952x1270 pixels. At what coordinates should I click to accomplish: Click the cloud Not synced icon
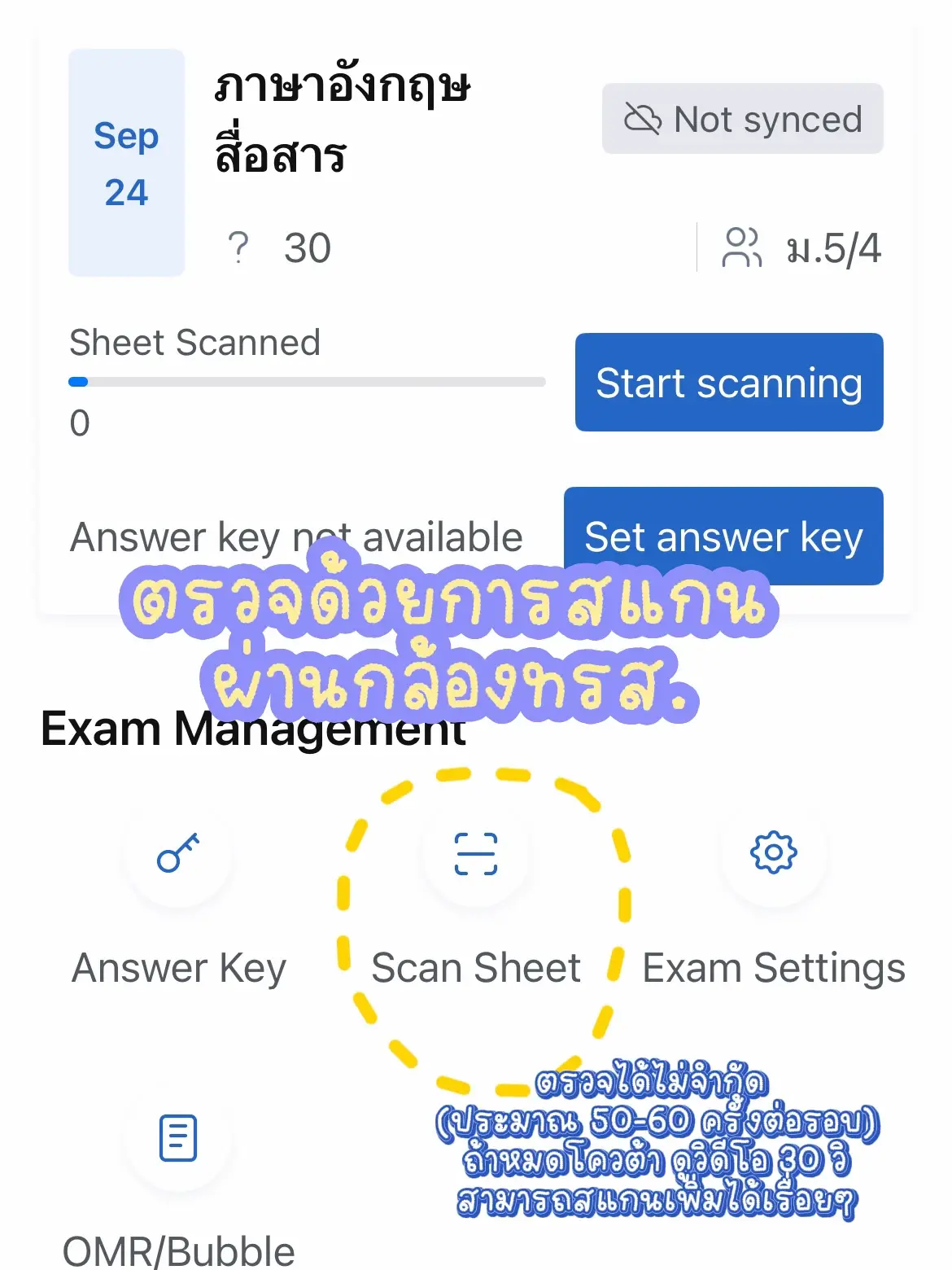tap(643, 119)
